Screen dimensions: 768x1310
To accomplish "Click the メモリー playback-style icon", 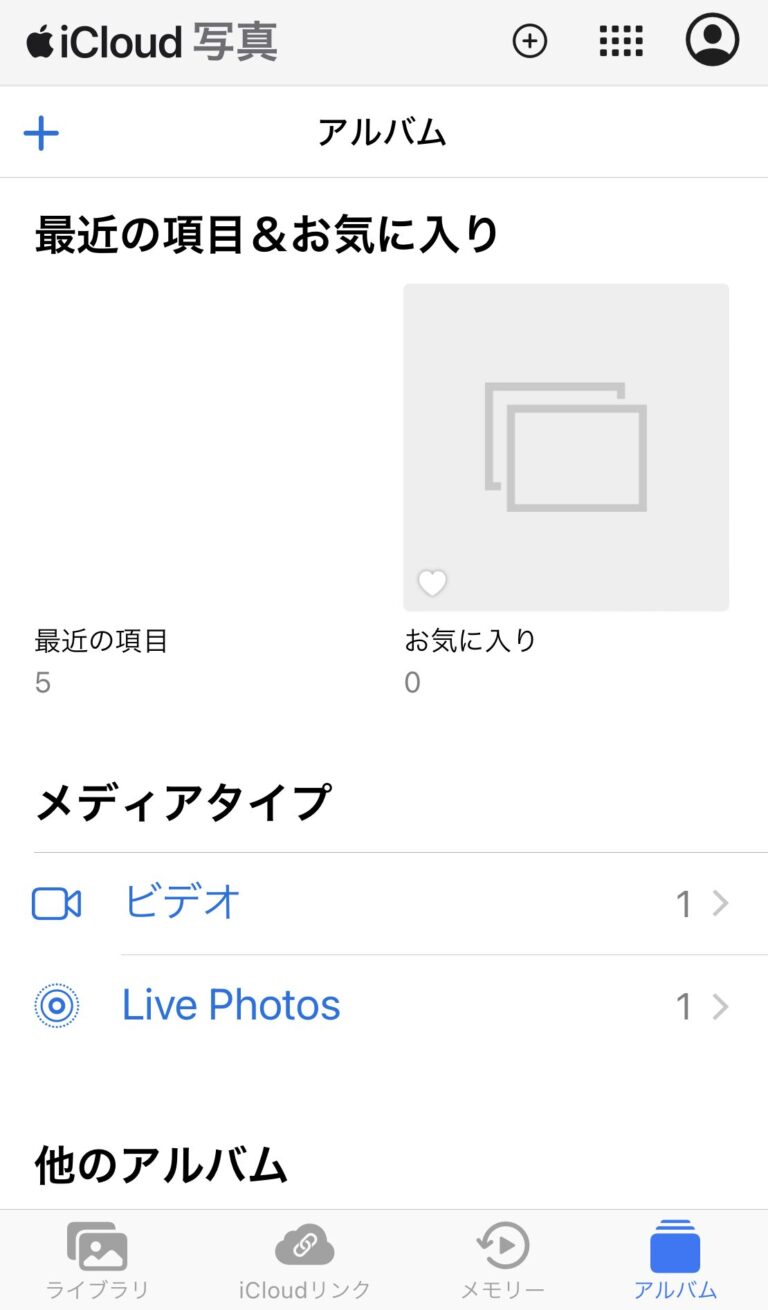I will [503, 1245].
